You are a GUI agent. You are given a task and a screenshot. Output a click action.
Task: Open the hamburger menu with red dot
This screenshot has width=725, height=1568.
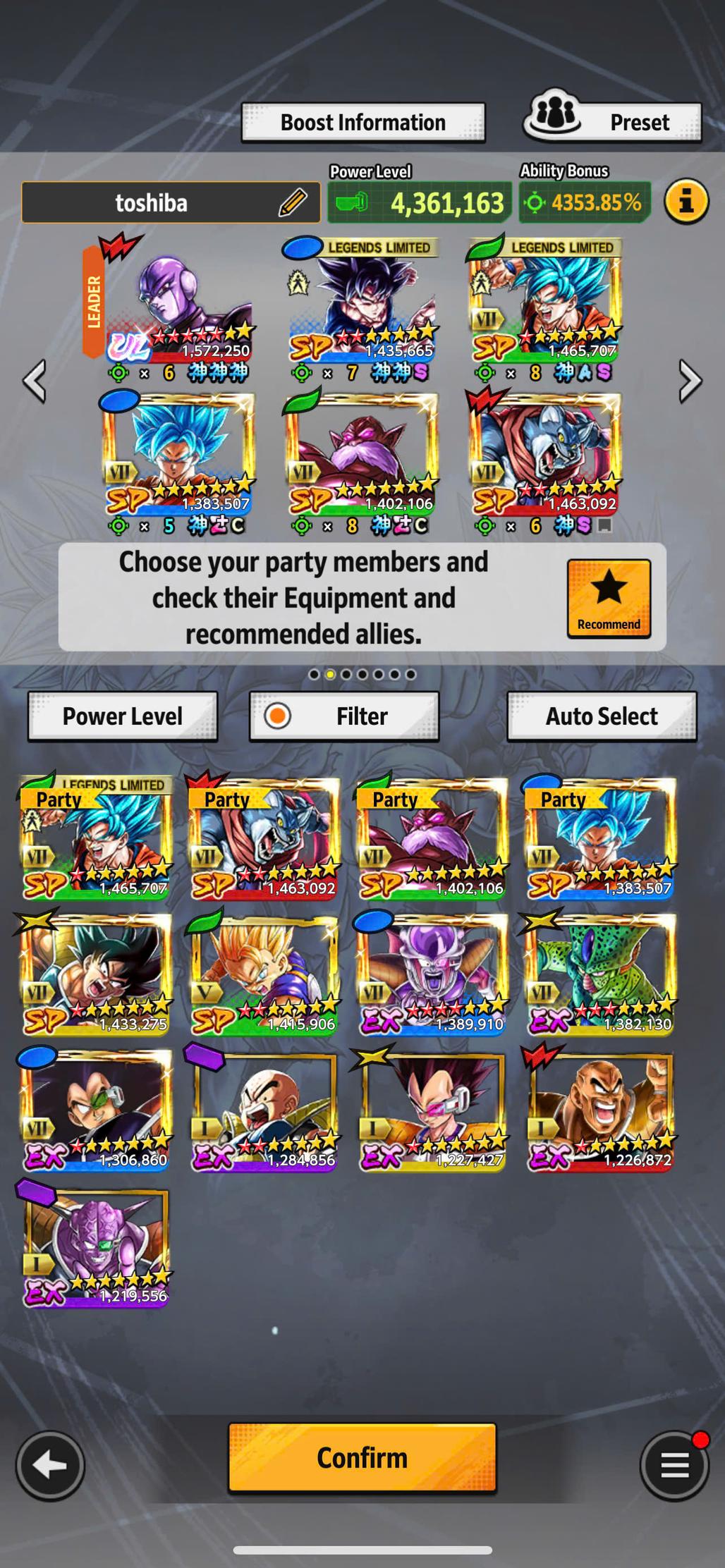(674, 1466)
